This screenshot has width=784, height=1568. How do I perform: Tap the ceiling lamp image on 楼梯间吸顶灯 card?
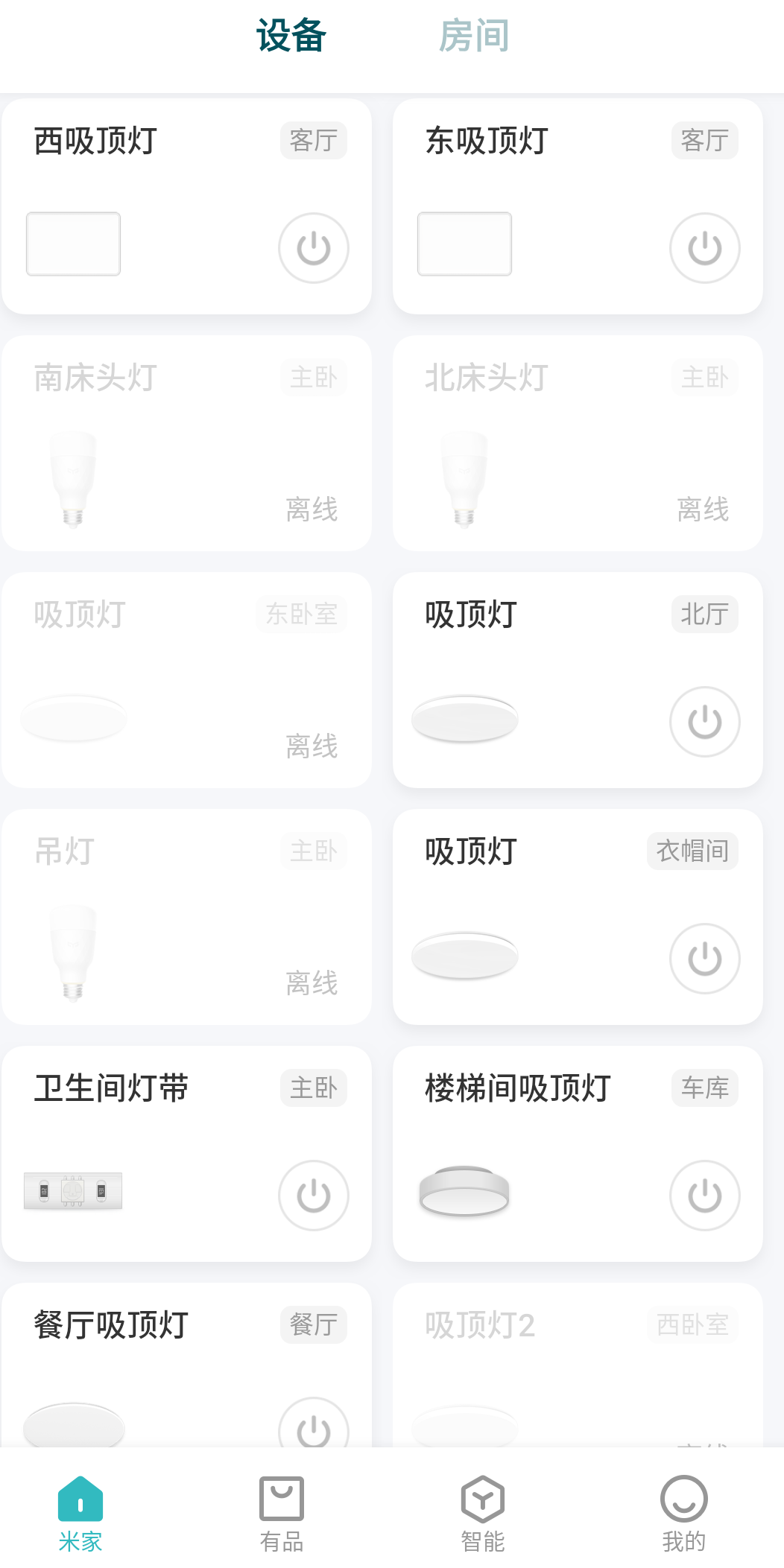tap(464, 1190)
